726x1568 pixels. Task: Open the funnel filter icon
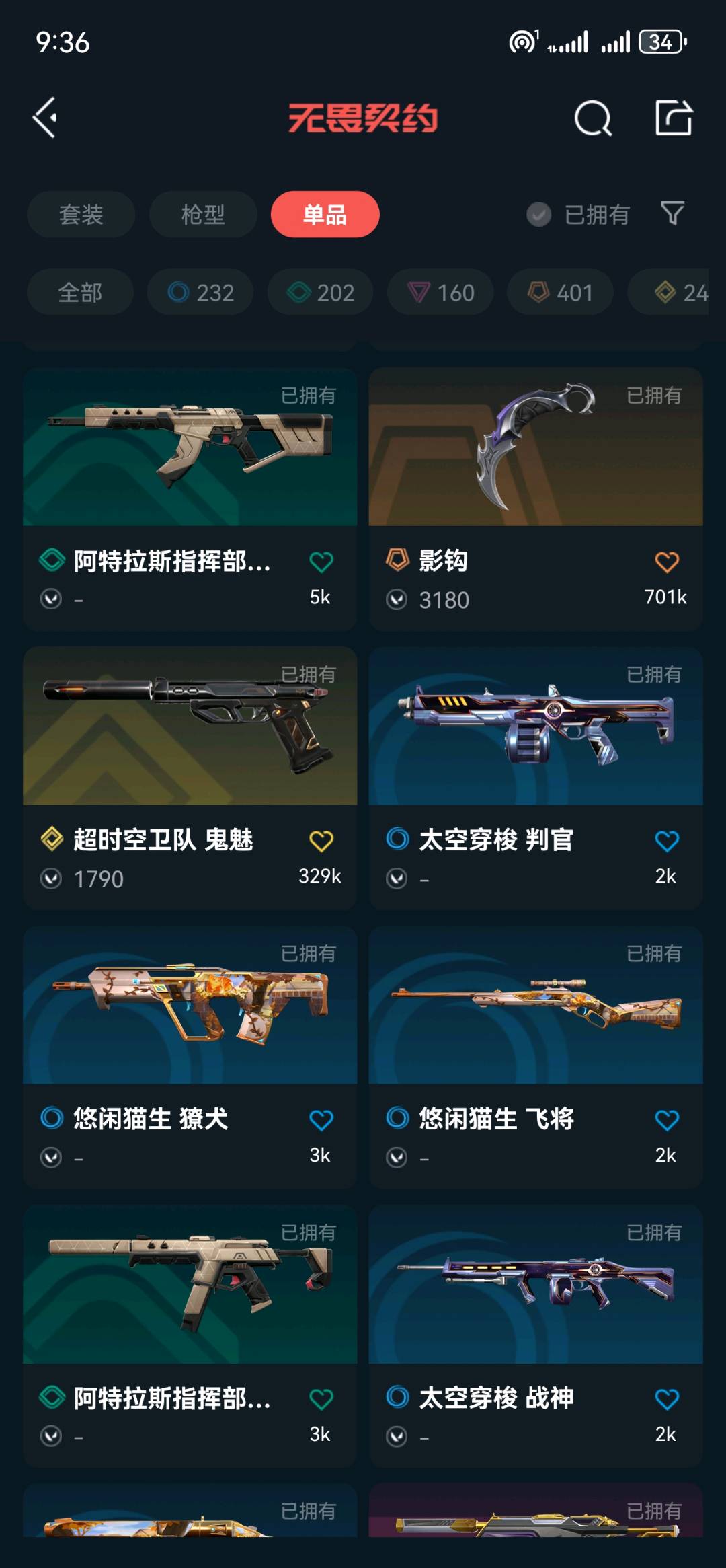click(x=672, y=213)
